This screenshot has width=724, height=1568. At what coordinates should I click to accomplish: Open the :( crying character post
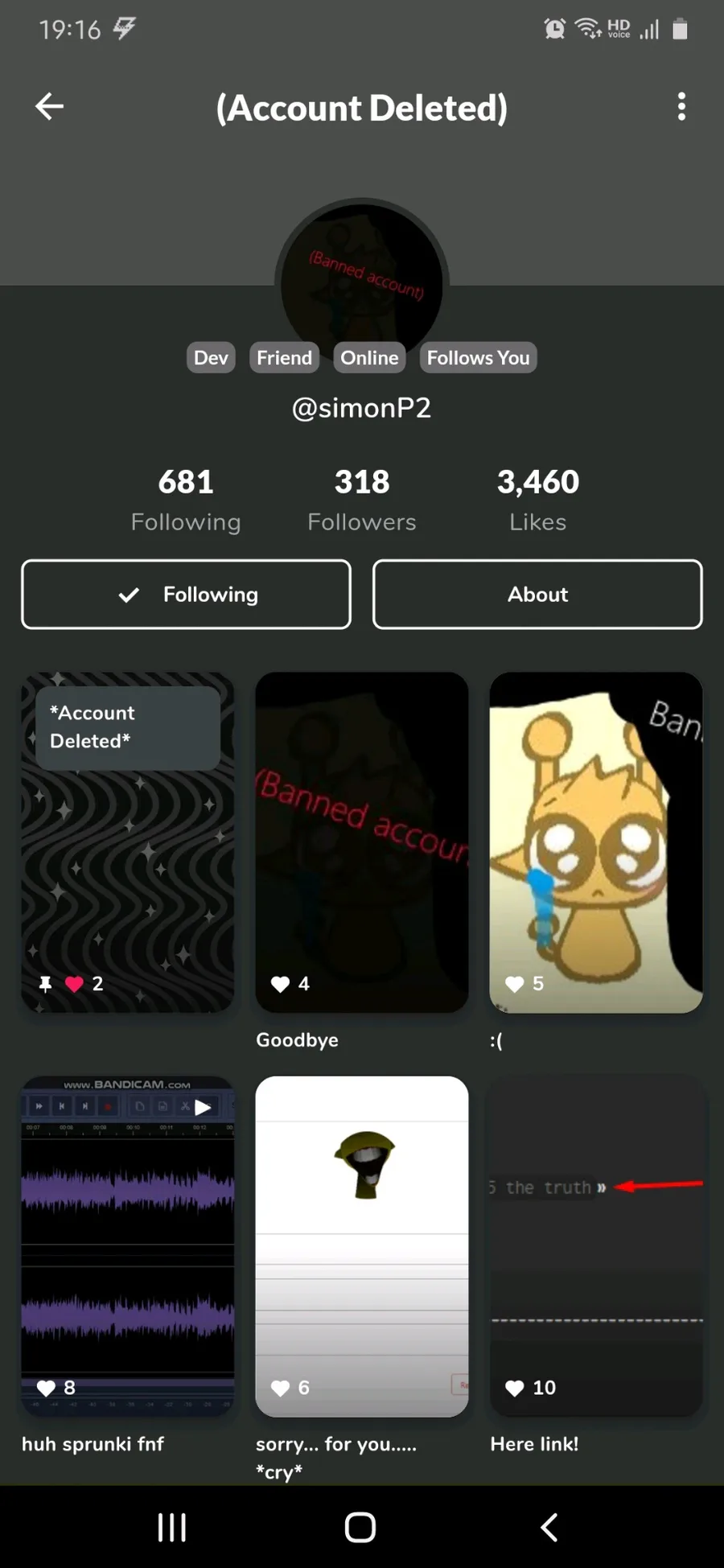click(596, 842)
